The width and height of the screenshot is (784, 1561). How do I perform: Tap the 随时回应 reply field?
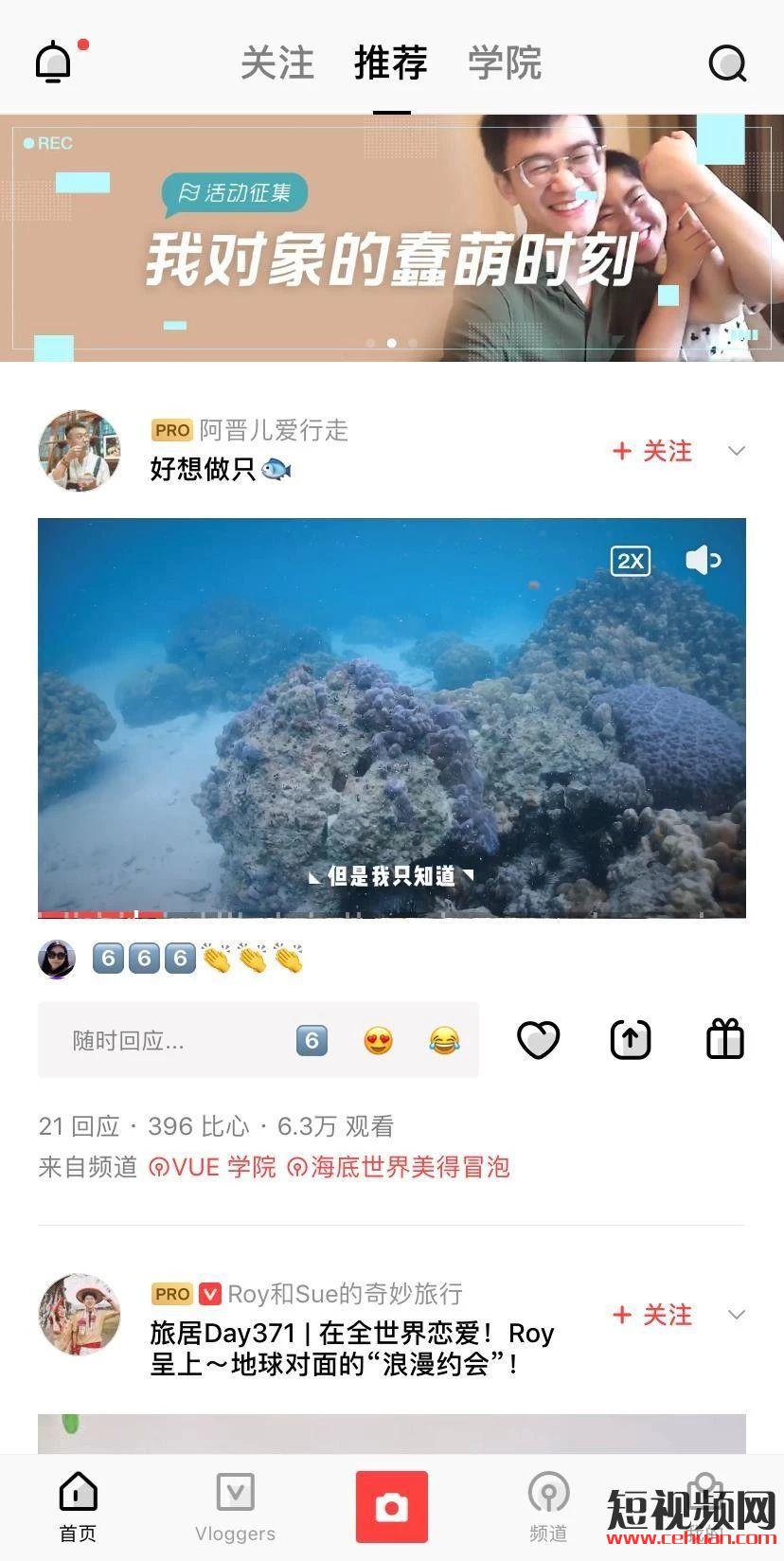(x=161, y=1041)
